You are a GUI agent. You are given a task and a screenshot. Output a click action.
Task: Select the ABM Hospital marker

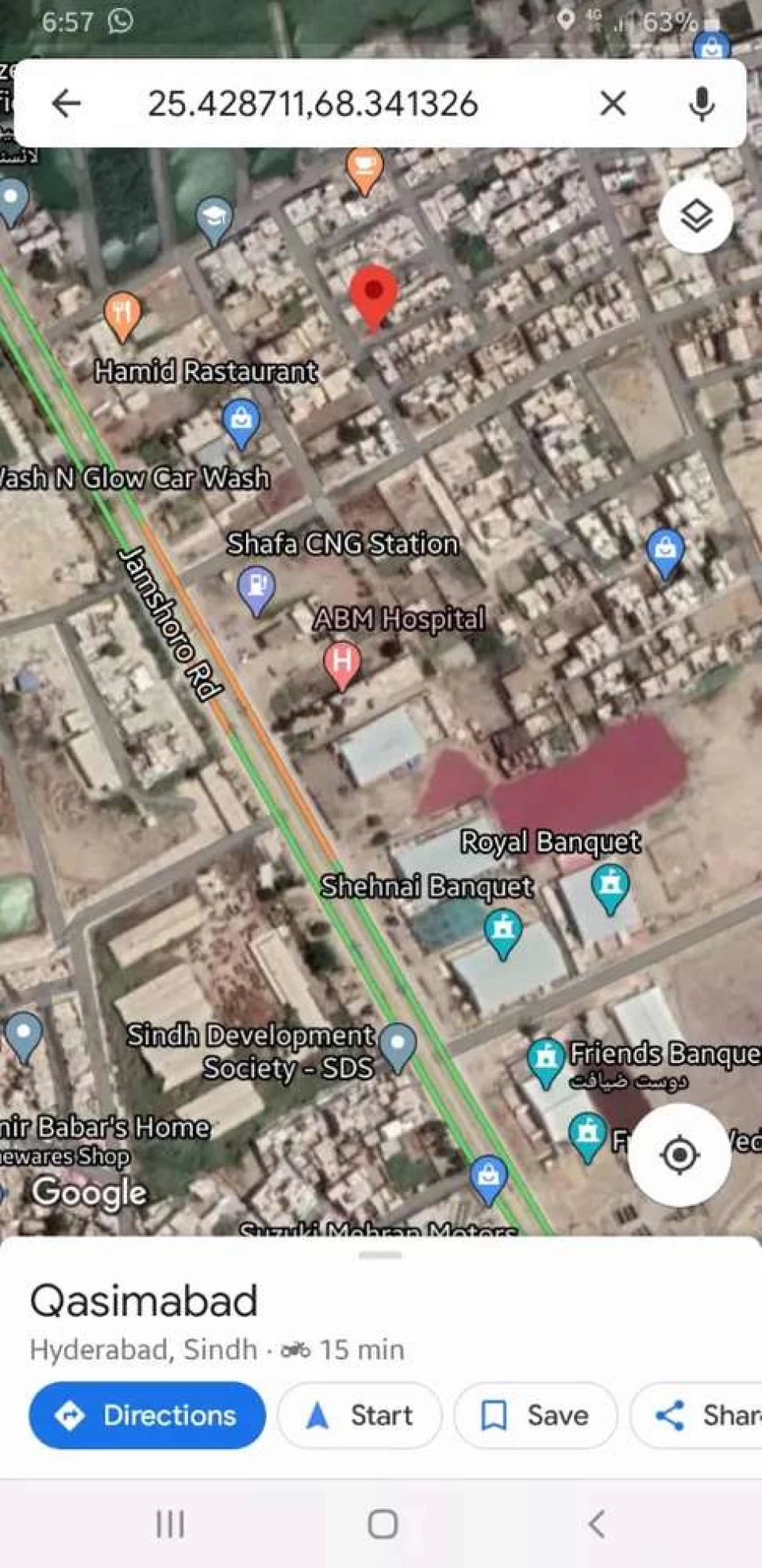coord(342,663)
